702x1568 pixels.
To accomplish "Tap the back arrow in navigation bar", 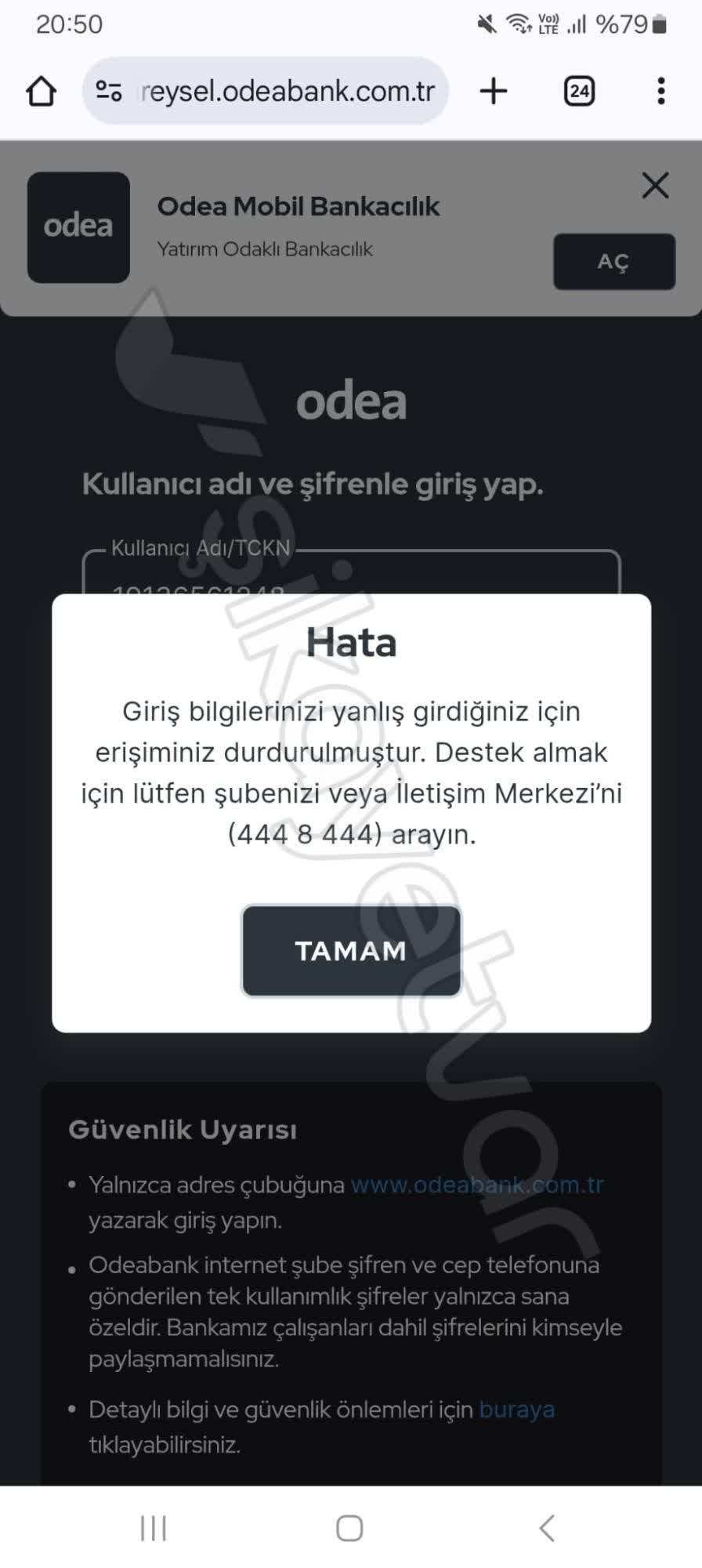I will 548,1526.
